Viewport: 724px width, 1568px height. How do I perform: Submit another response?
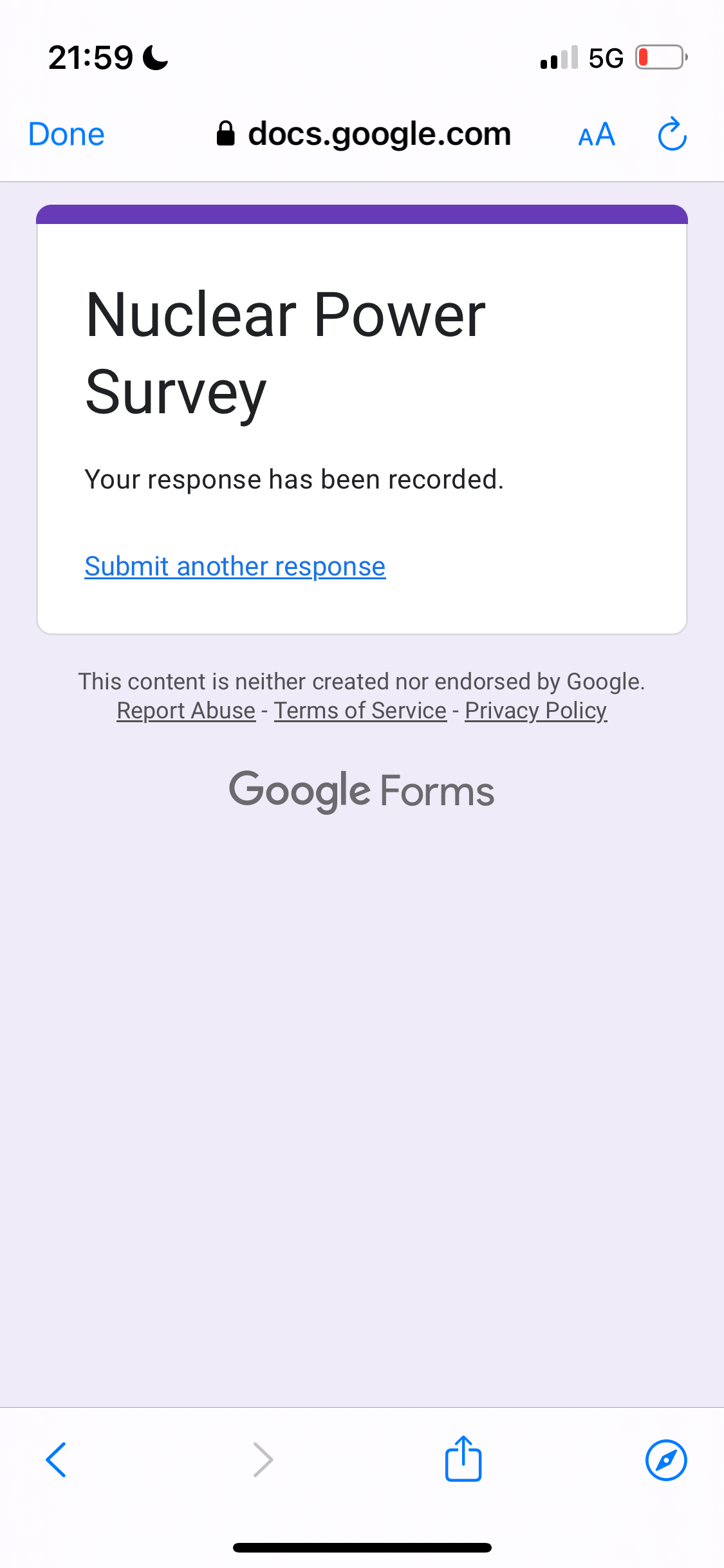[235, 566]
